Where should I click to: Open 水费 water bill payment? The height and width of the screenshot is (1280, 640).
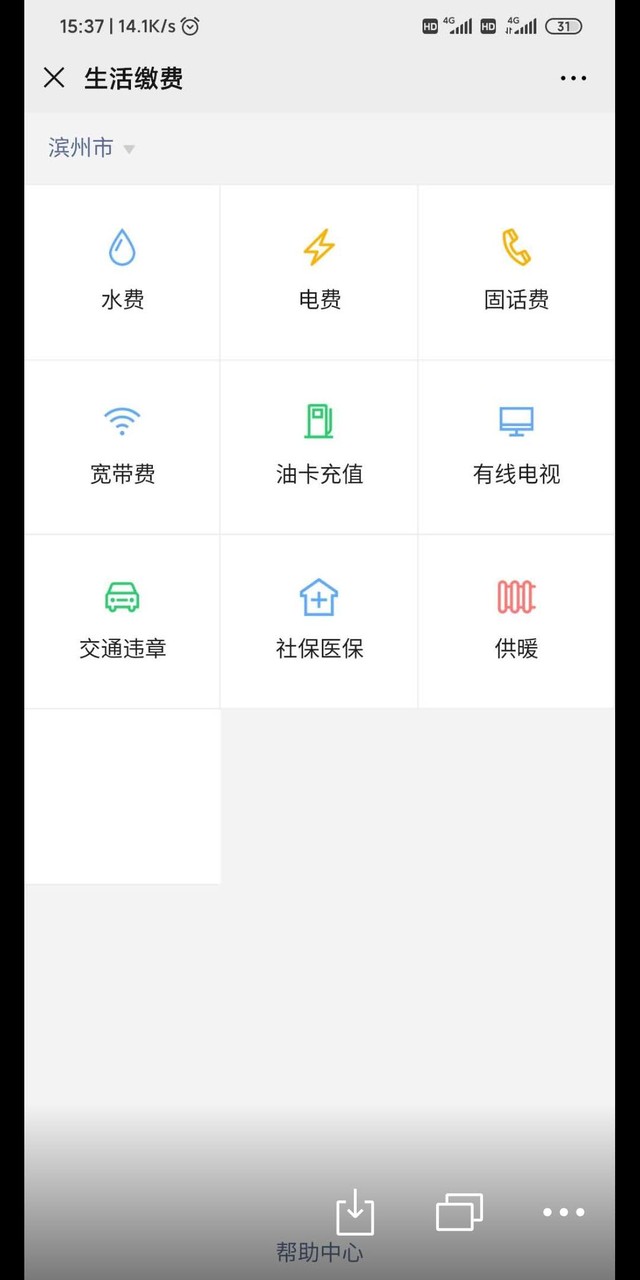(x=122, y=272)
